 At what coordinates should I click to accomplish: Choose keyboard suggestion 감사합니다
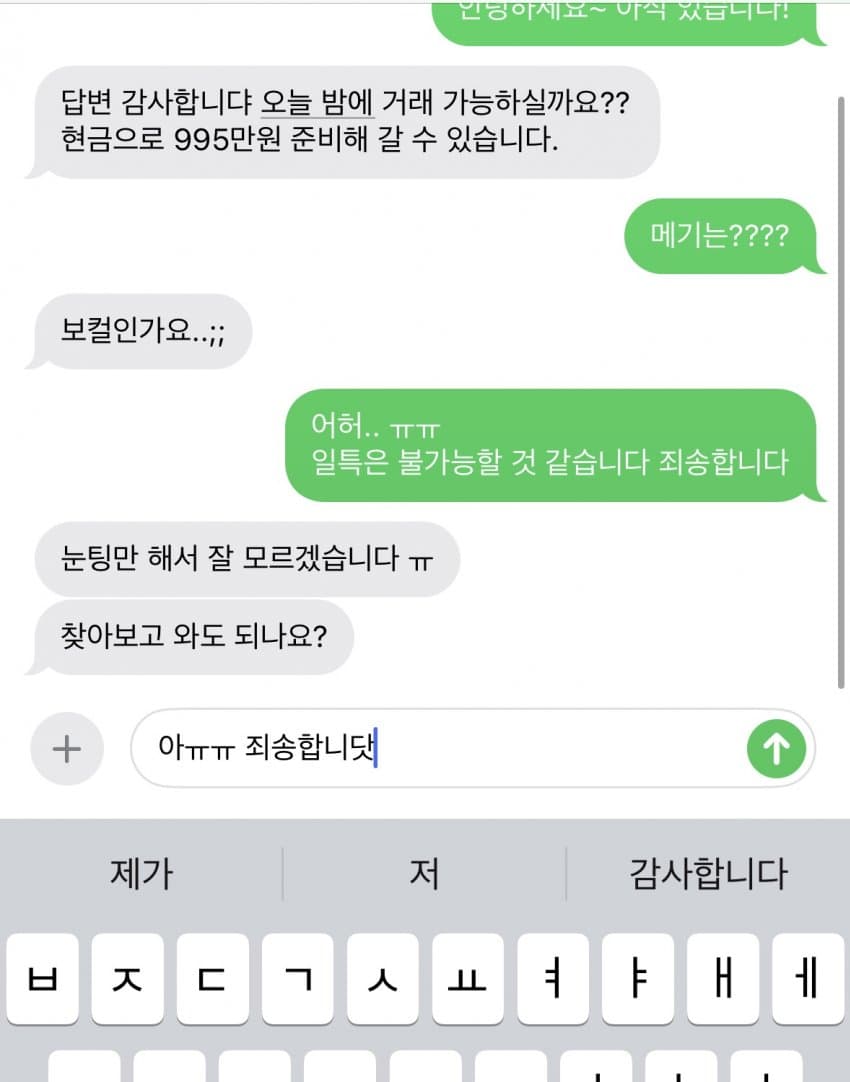click(707, 874)
